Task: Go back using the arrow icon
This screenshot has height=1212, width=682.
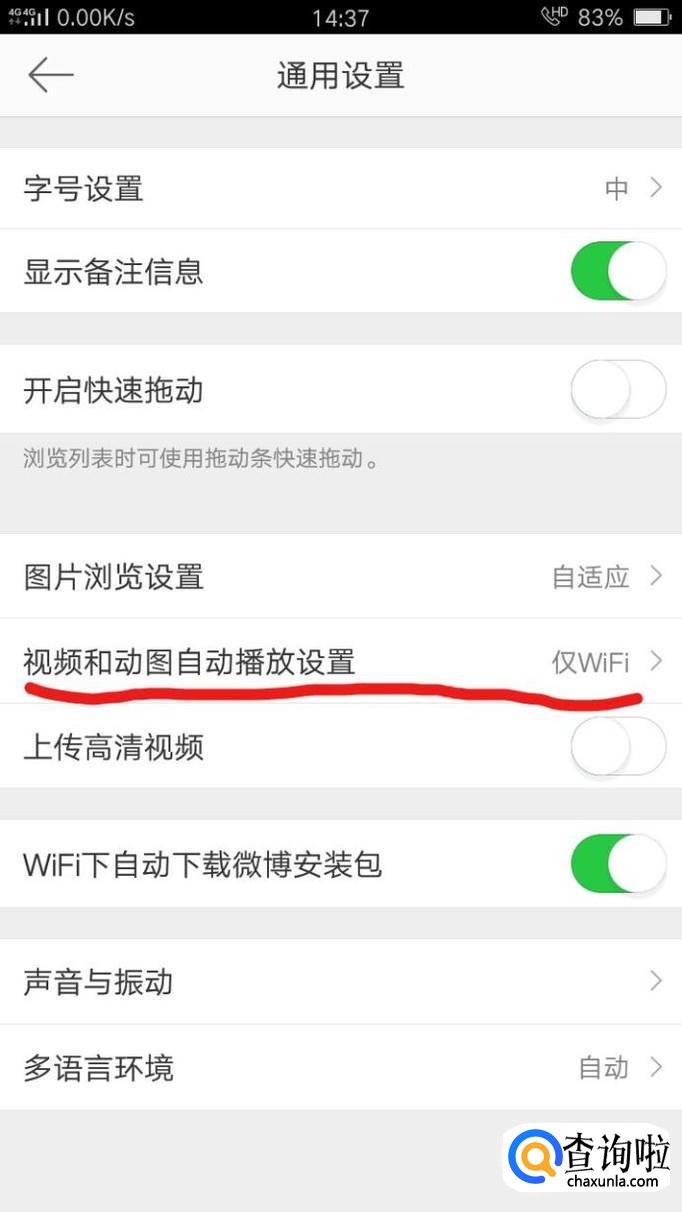Action: [50, 75]
